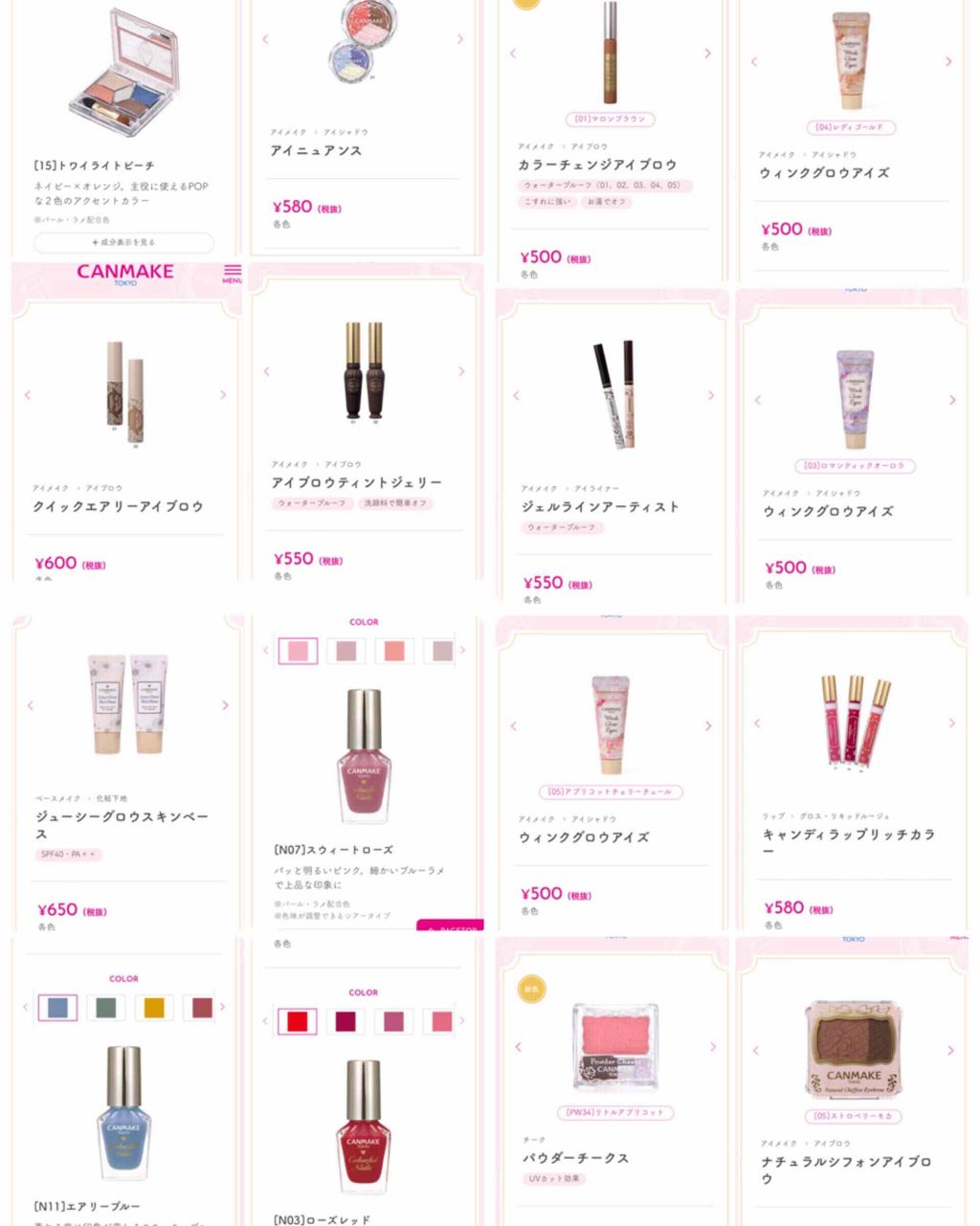Viewport: 980px width, 1226px height.
Task: Click the ＋成分表示を見る button
Action: tap(125, 242)
